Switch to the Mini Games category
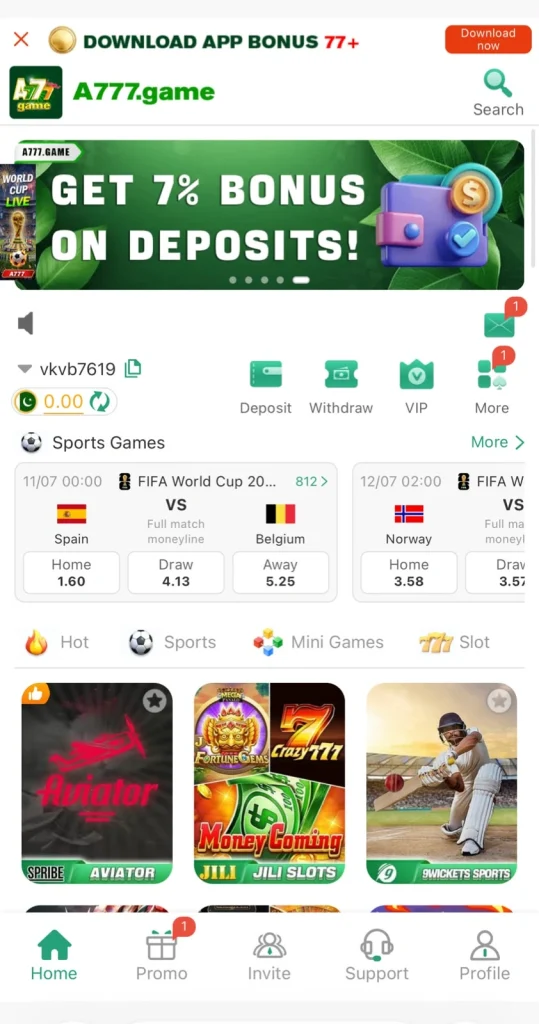539x1024 pixels. click(x=318, y=642)
